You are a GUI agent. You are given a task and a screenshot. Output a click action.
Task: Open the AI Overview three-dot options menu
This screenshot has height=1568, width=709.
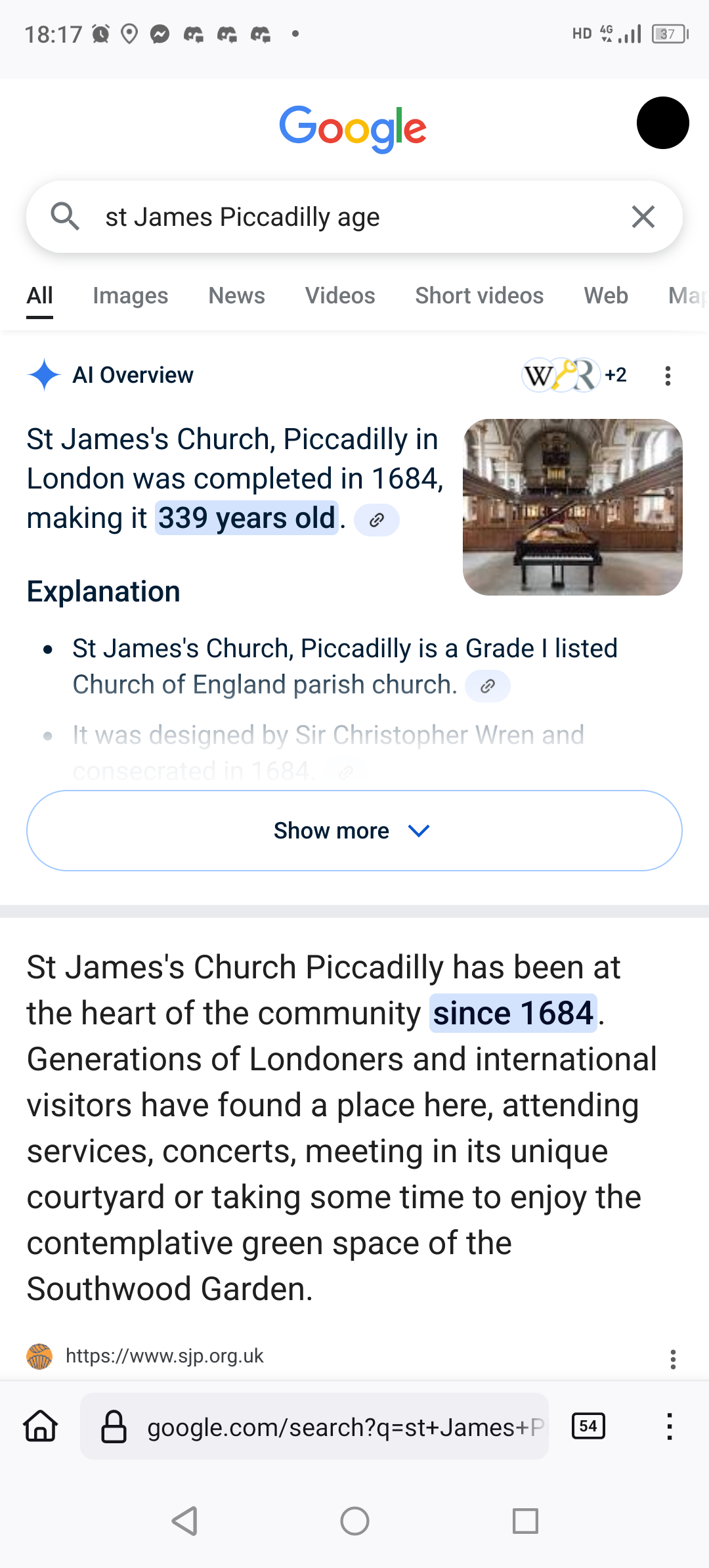[668, 376]
